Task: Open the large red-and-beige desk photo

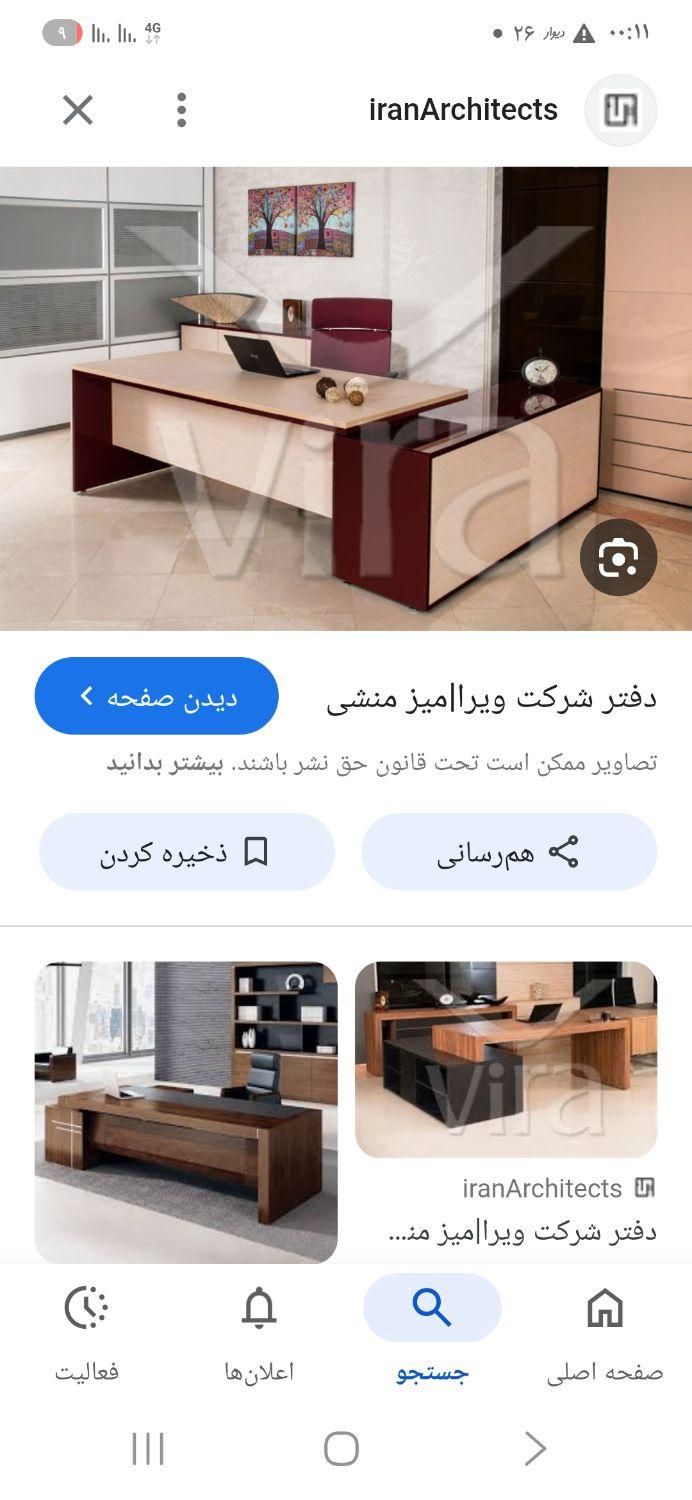Action: pos(300,400)
